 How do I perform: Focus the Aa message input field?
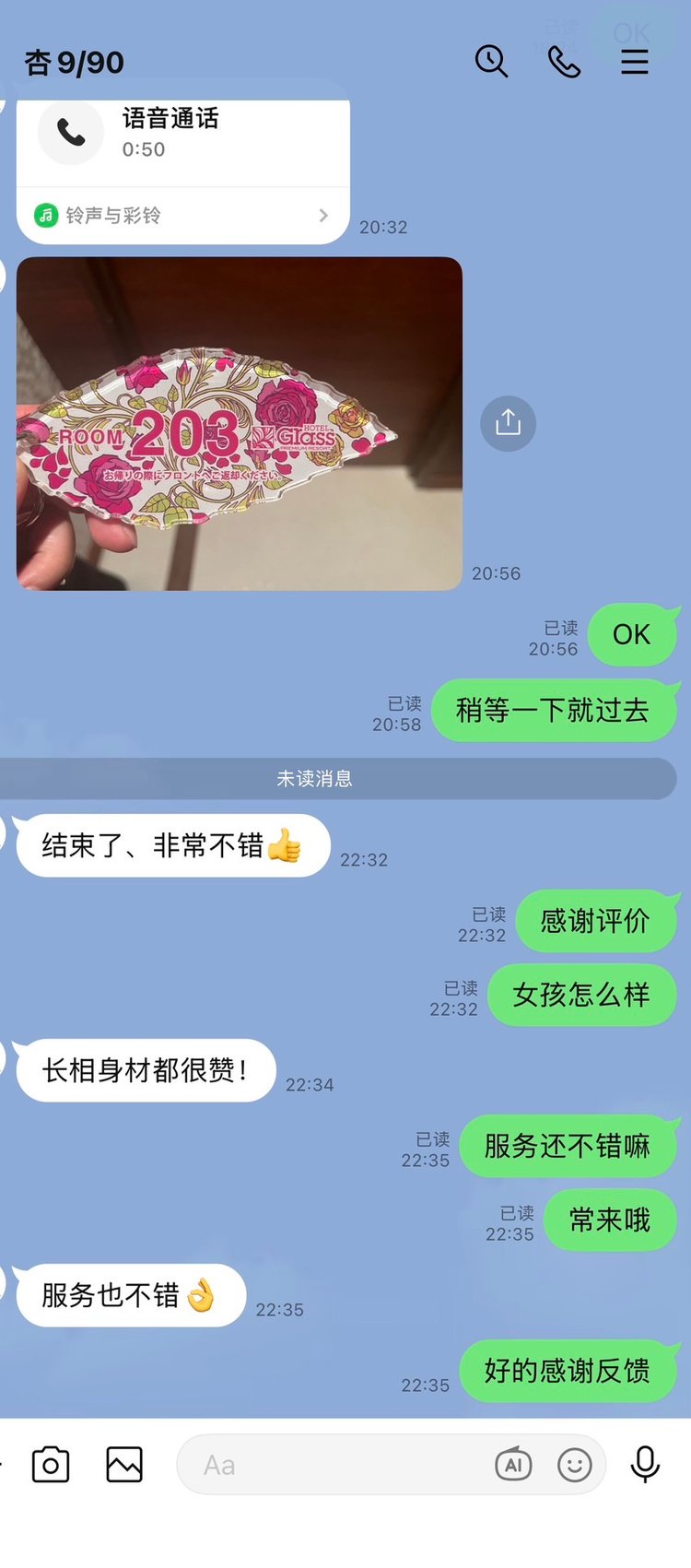point(332,1465)
